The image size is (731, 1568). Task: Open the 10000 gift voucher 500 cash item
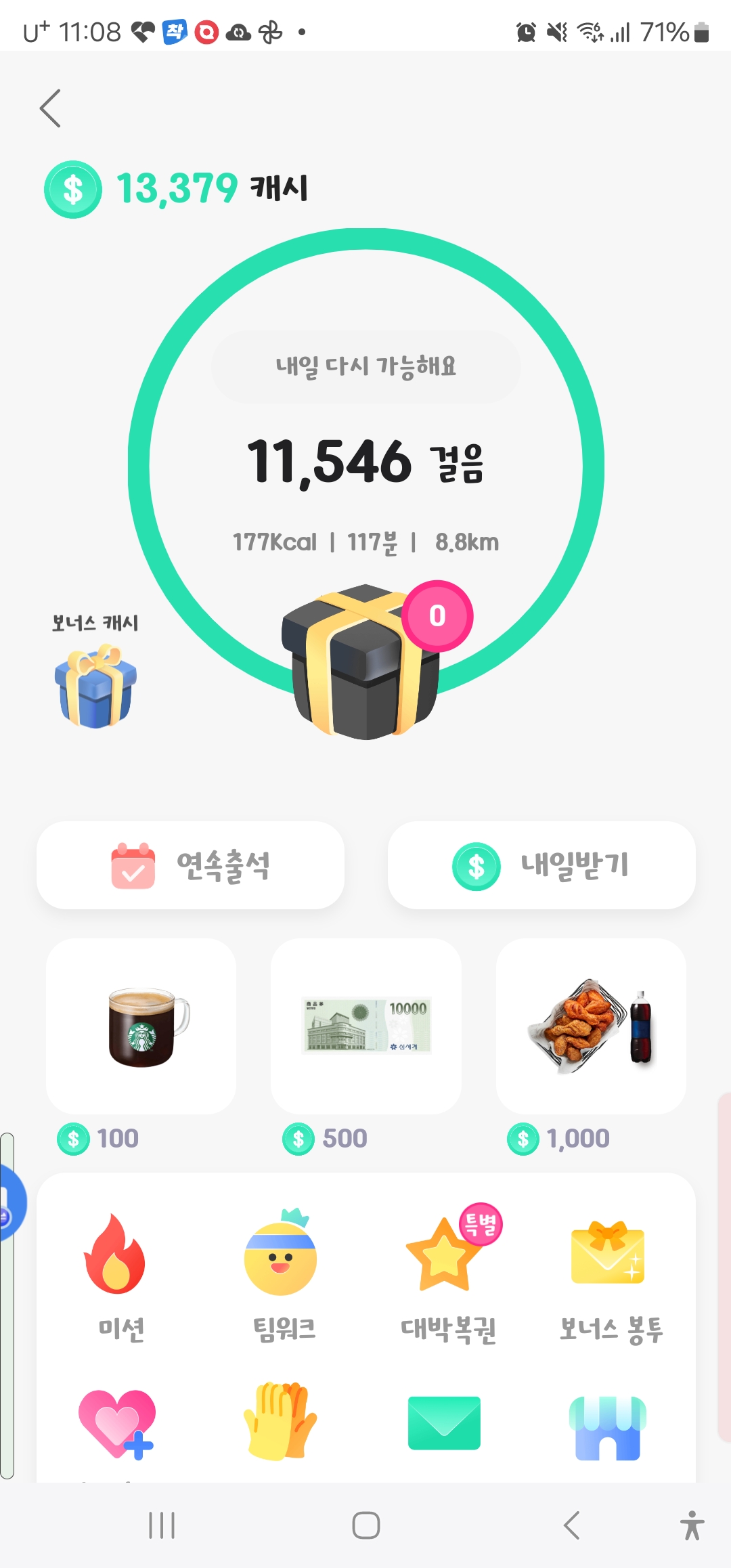[365, 1026]
